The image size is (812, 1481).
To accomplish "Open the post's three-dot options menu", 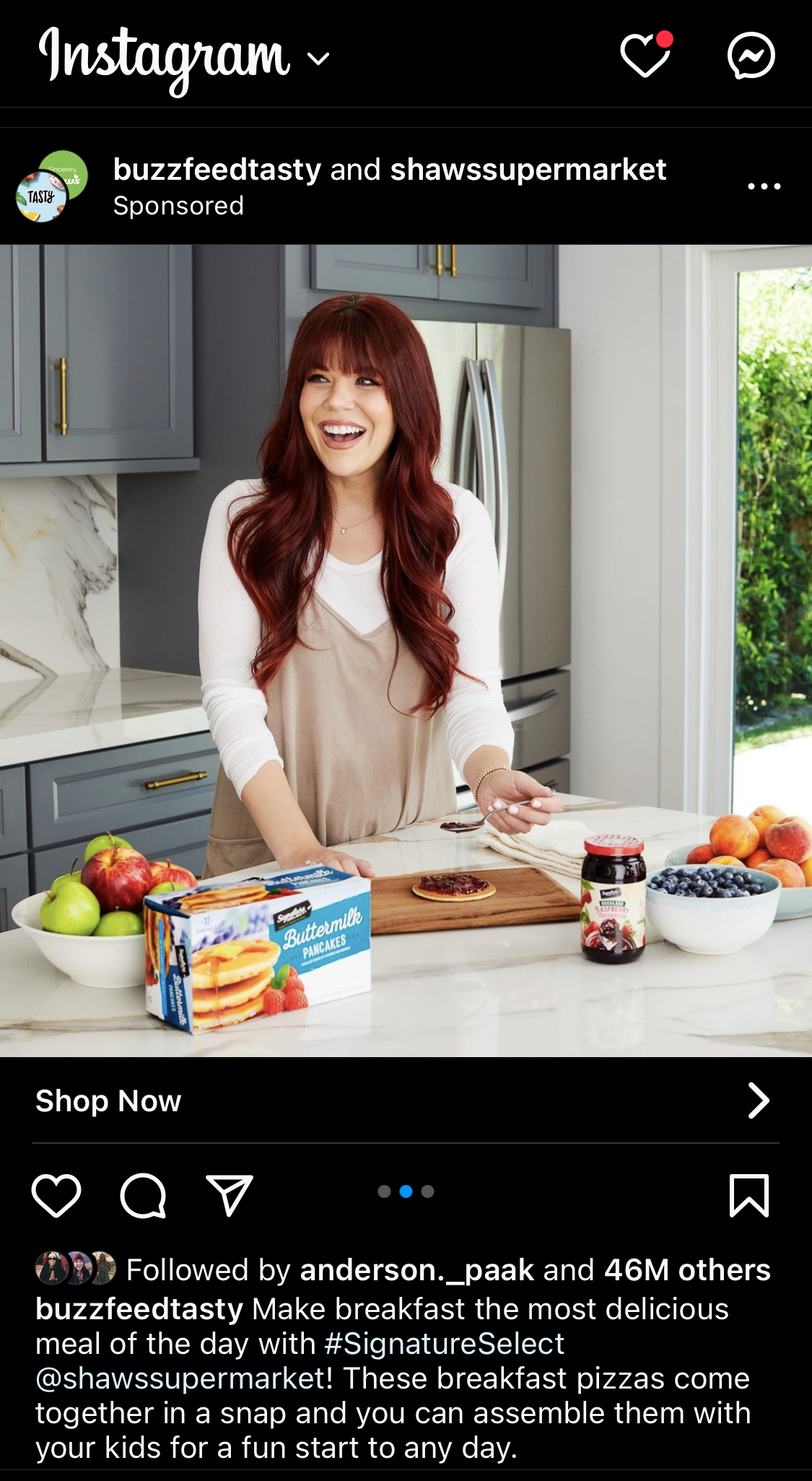I will point(764,186).
